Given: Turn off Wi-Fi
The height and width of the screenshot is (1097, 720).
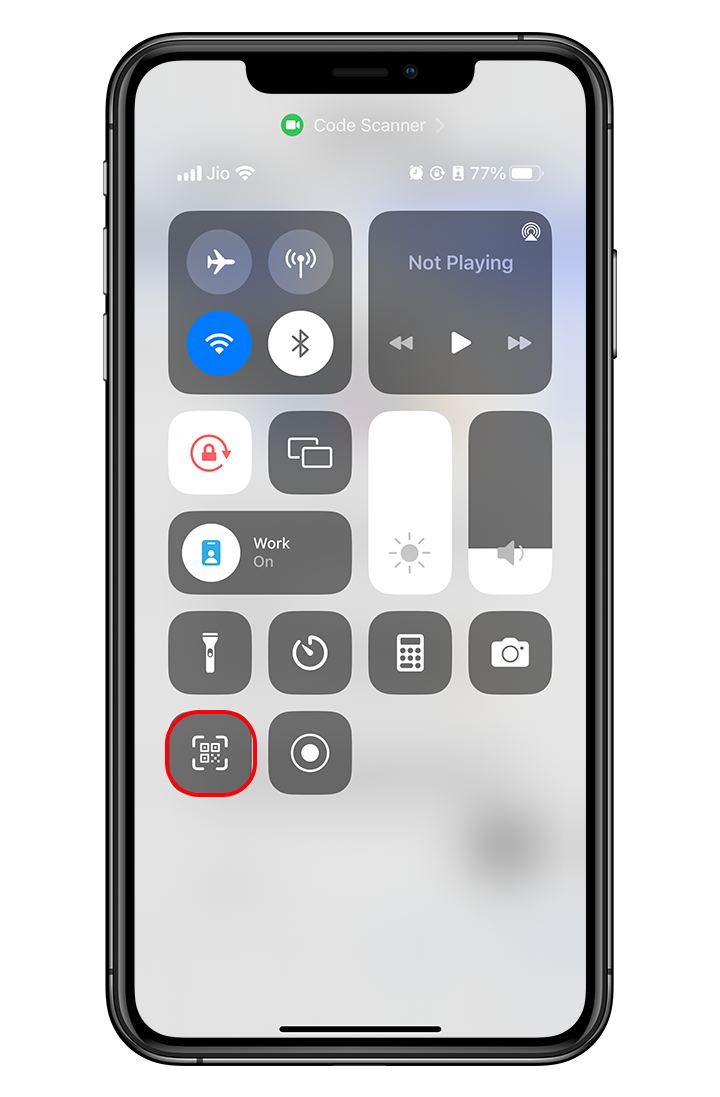Looking at the screenshot, I should 219,343.
